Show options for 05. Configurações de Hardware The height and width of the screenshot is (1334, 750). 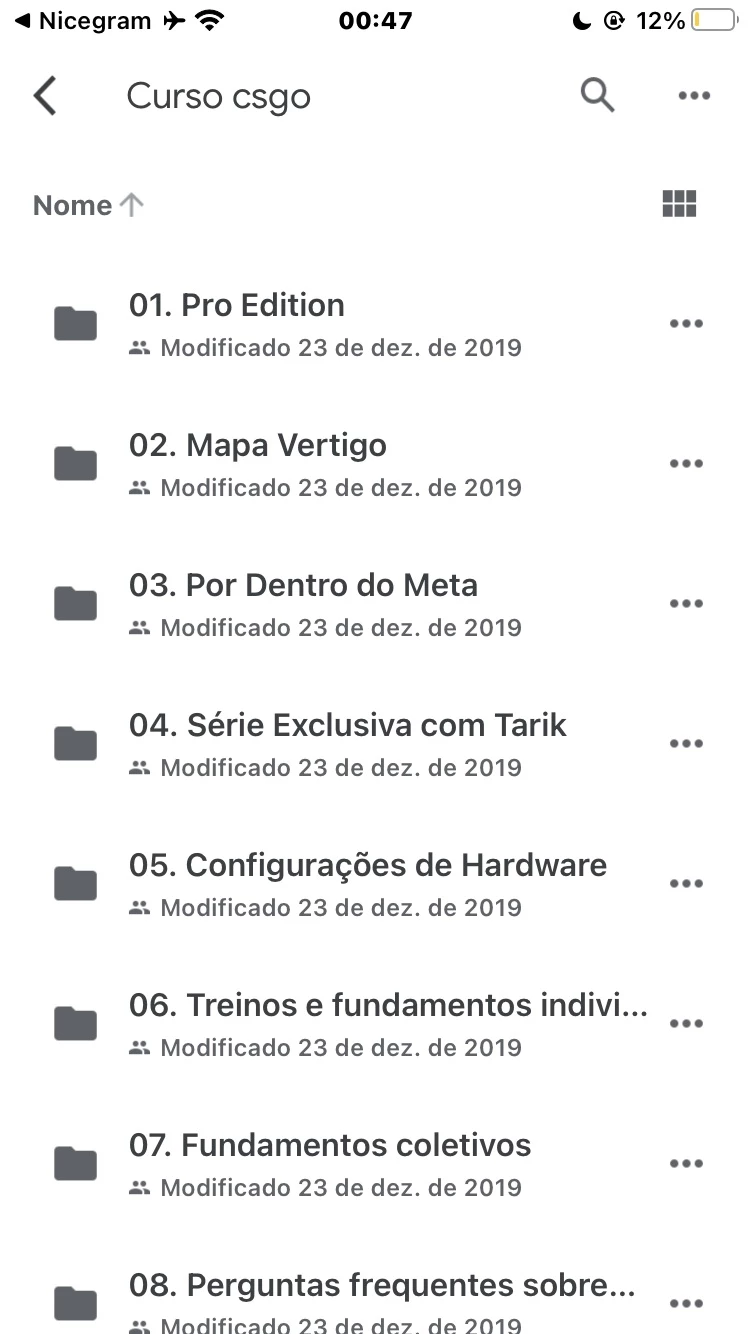click(x=686, y=884)
